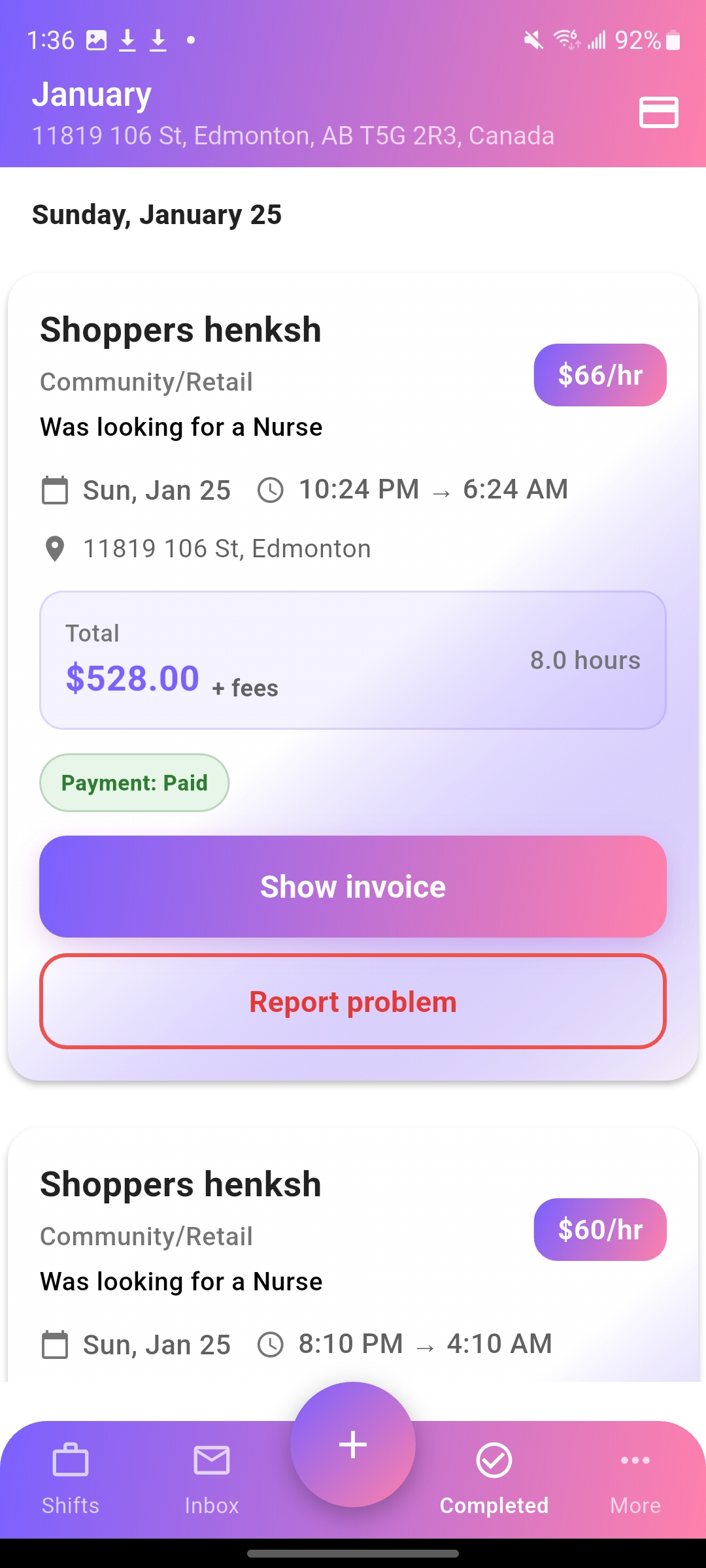The image size is (706, 1568).
Task: Select the clock icon next to 10:24 PM
Action: (x=270, y=490)
